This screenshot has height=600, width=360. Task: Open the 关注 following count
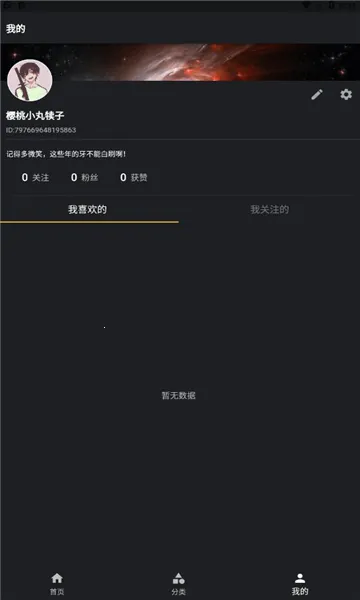coord(35,178)
